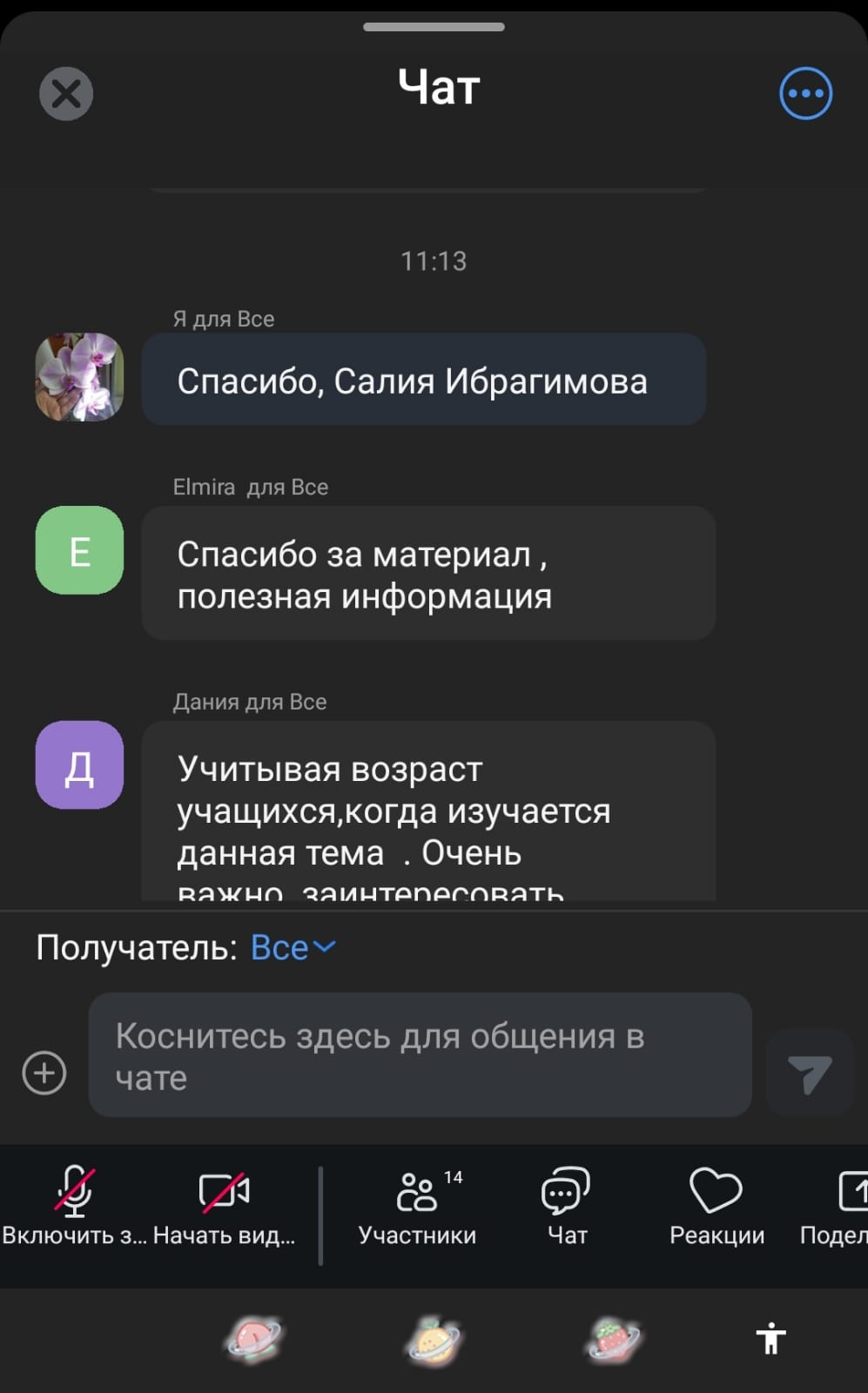Open the plus attachment button
Screen dimensions: 868x1393
point(44,1072)
